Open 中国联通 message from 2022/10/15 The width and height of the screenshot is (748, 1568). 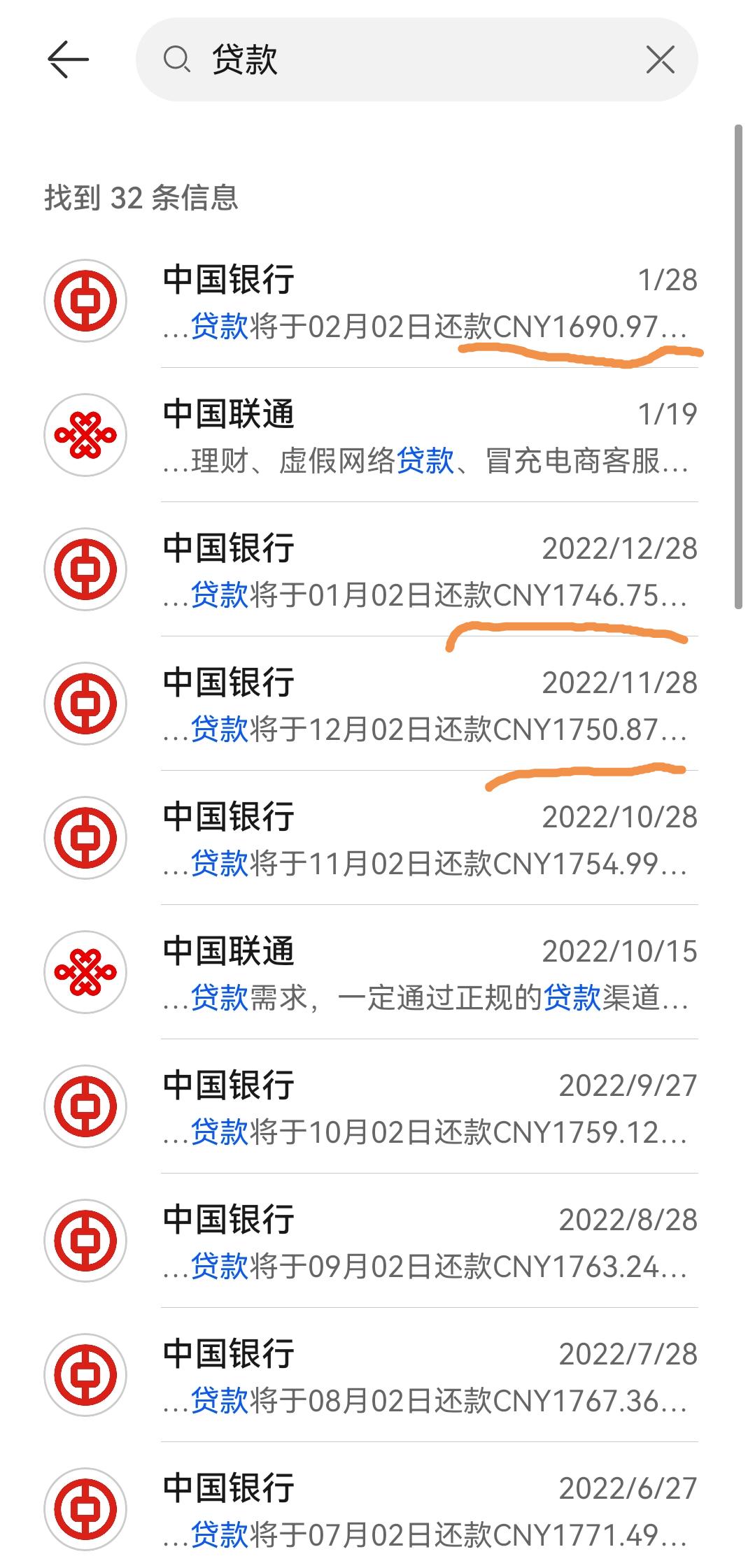374,972
